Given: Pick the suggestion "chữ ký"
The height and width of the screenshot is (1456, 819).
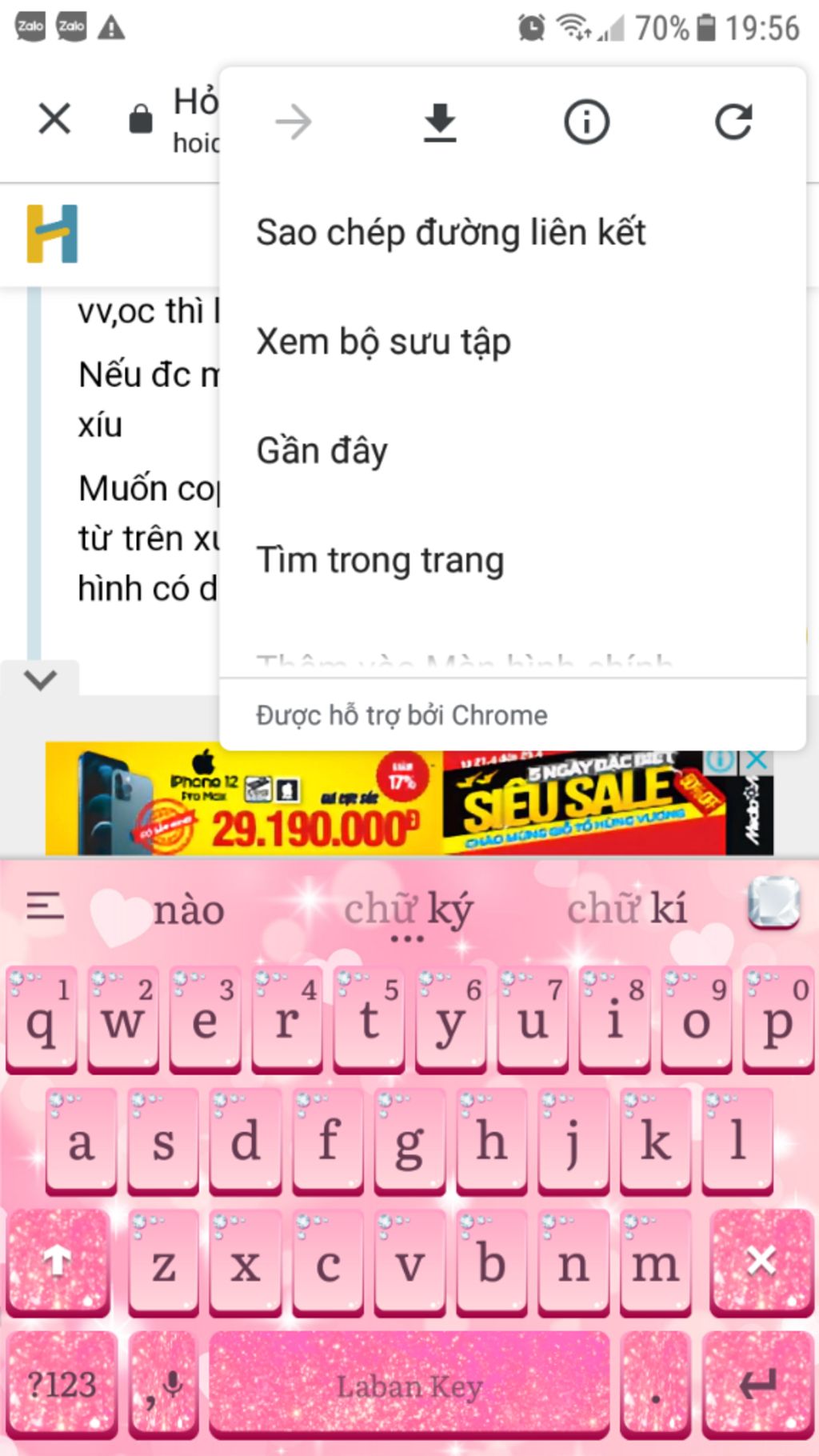Looking at the screenshot, I should click(x=408, y=910).
